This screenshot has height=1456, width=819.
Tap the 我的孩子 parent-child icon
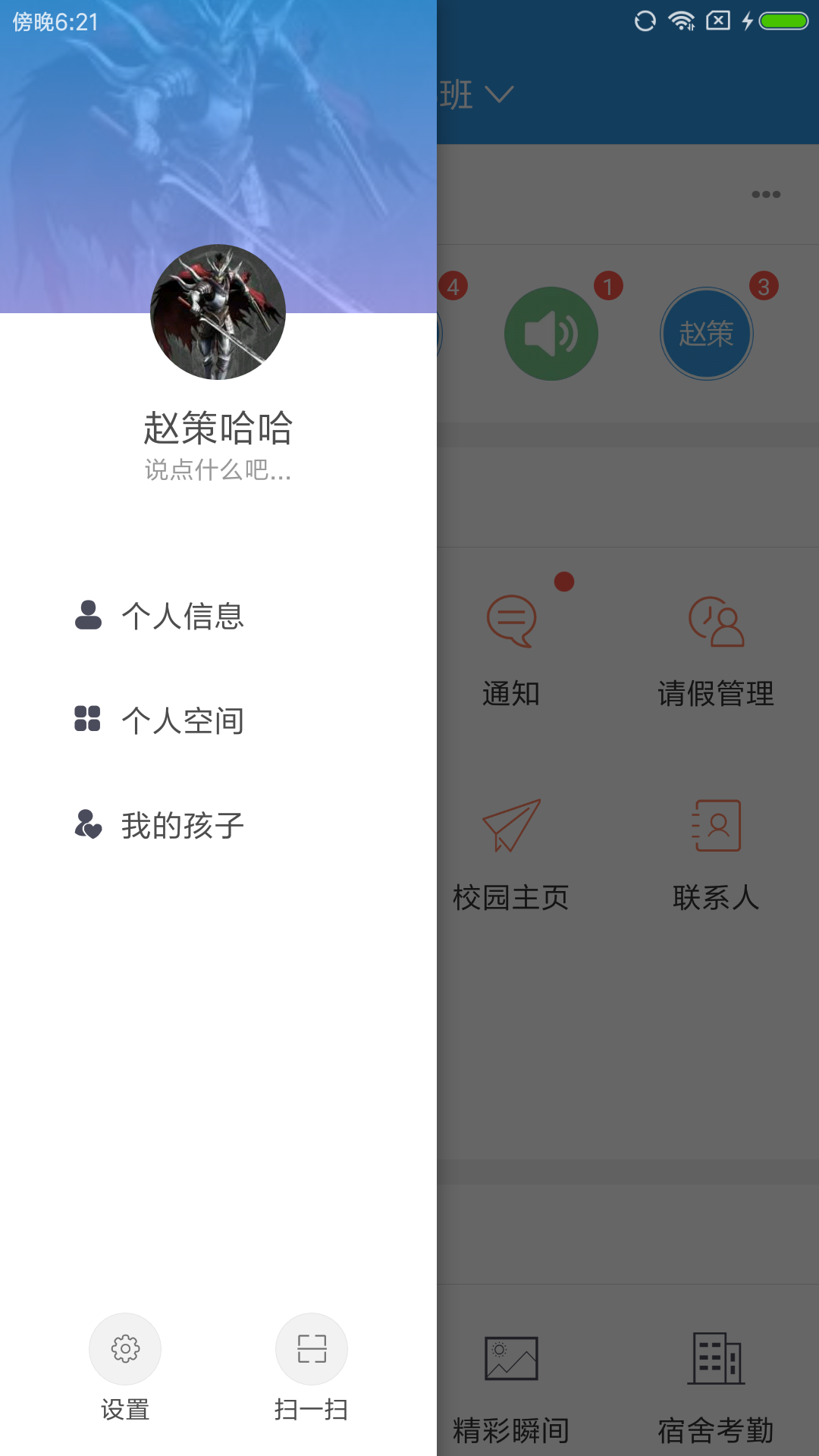tap(88, 824)
